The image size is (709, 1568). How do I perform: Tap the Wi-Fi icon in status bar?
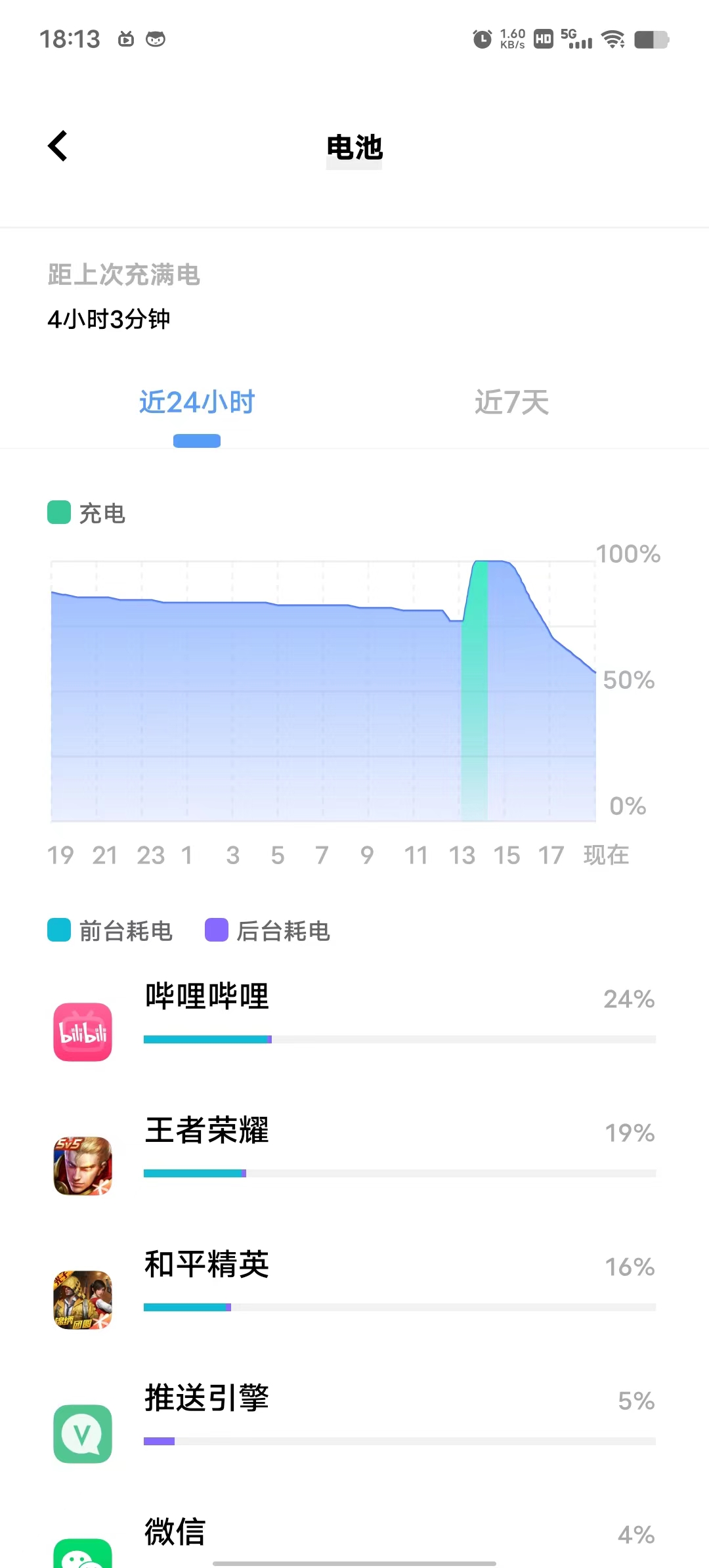[x=612, y=39]
